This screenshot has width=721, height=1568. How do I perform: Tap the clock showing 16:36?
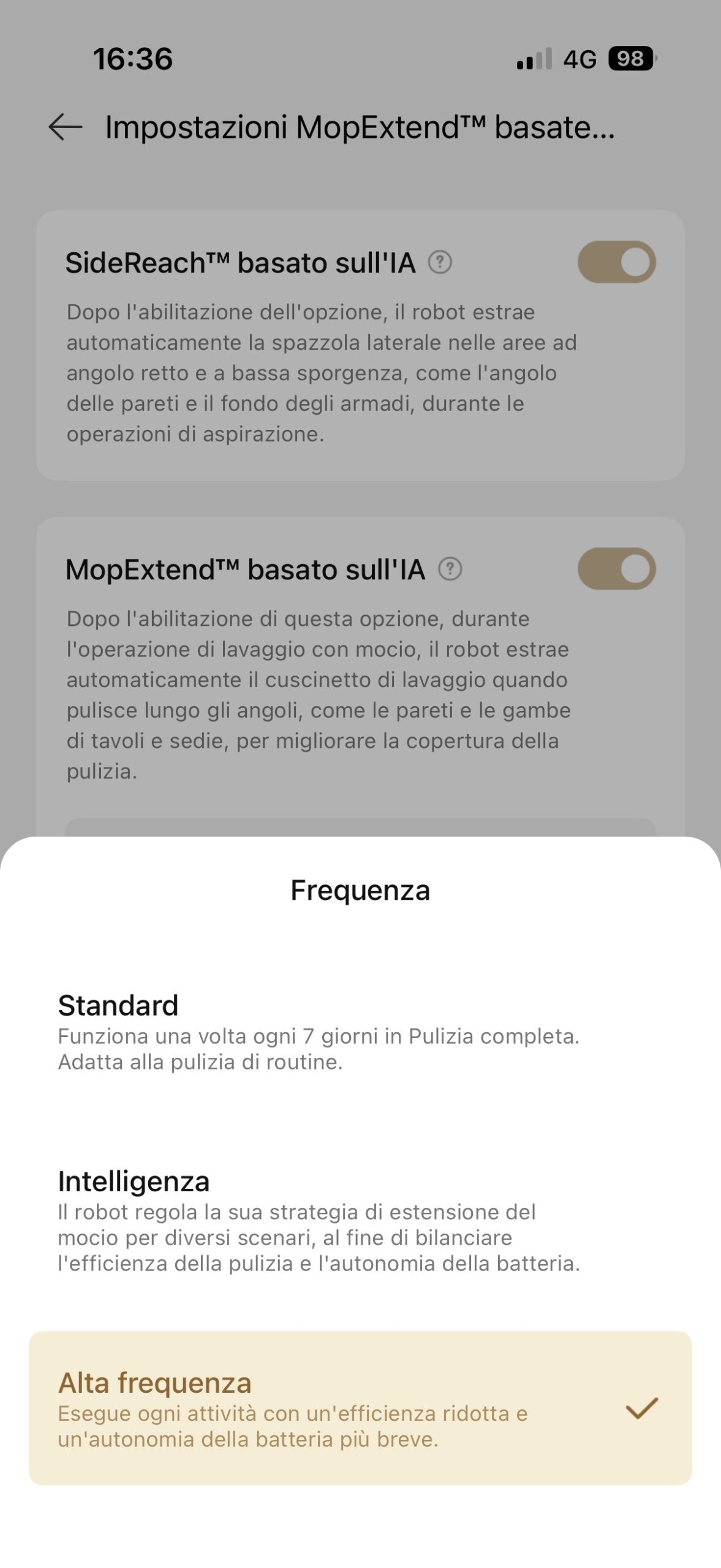point(130,58)
